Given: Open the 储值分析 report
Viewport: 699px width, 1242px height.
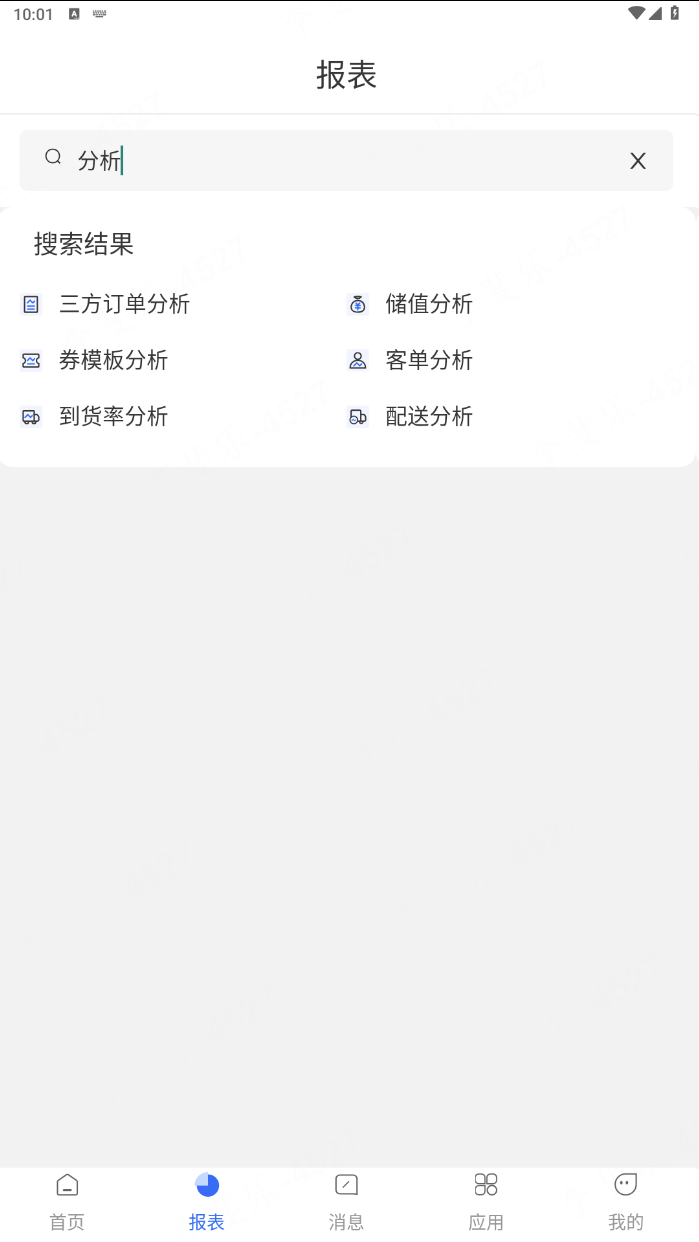Looking at the screenshot, I should (x=410, y=304).
